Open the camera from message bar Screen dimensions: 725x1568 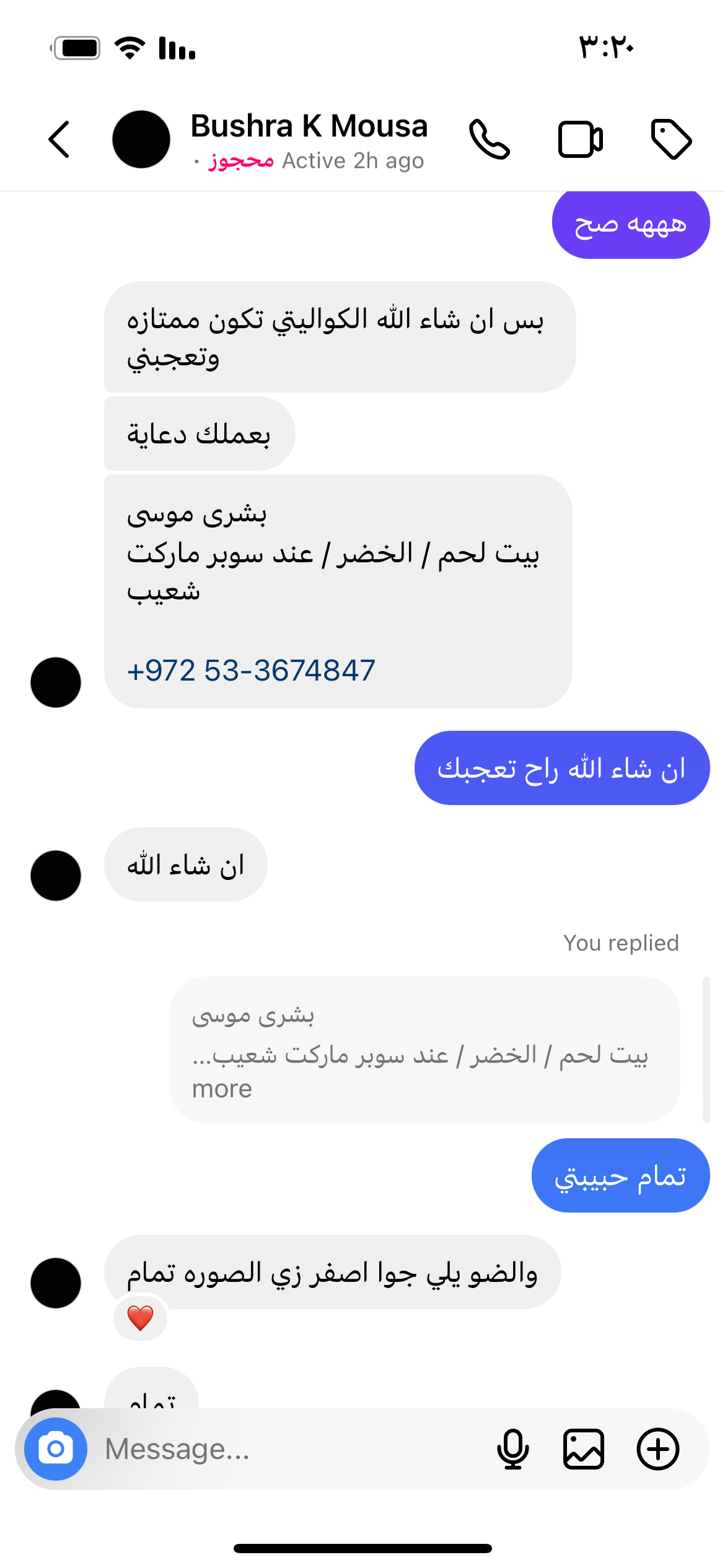[56, 1449]
